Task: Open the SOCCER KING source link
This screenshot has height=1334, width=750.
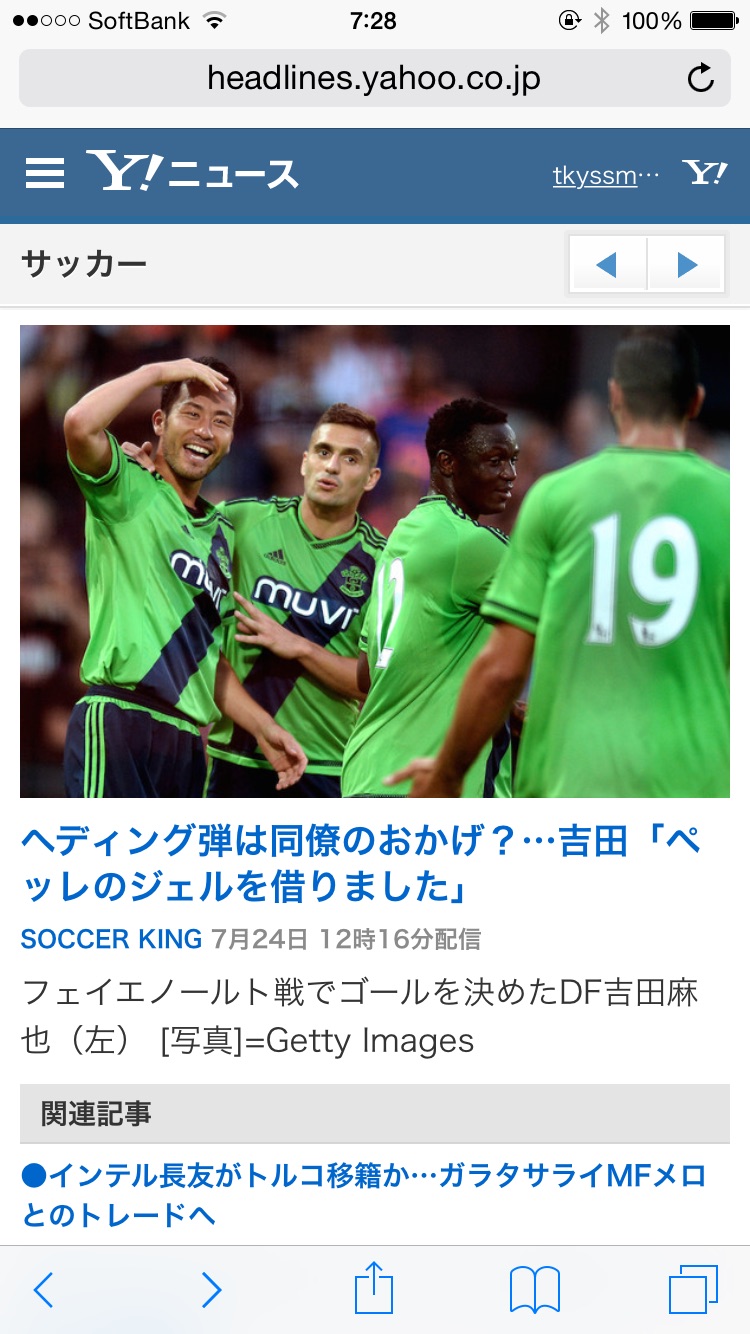Action: click(x=111, y=939)
